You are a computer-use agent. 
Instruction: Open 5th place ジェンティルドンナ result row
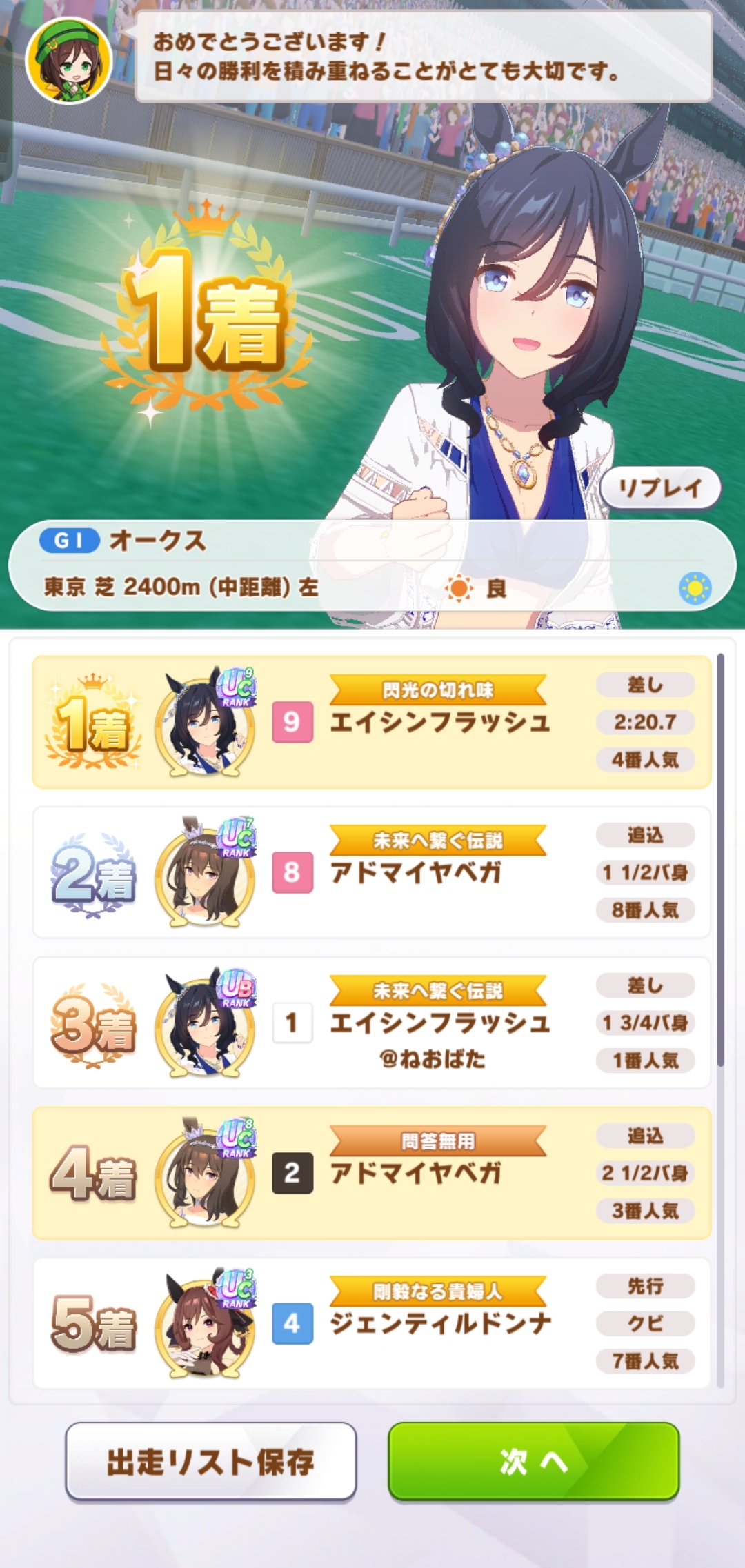coord(372,1323)
